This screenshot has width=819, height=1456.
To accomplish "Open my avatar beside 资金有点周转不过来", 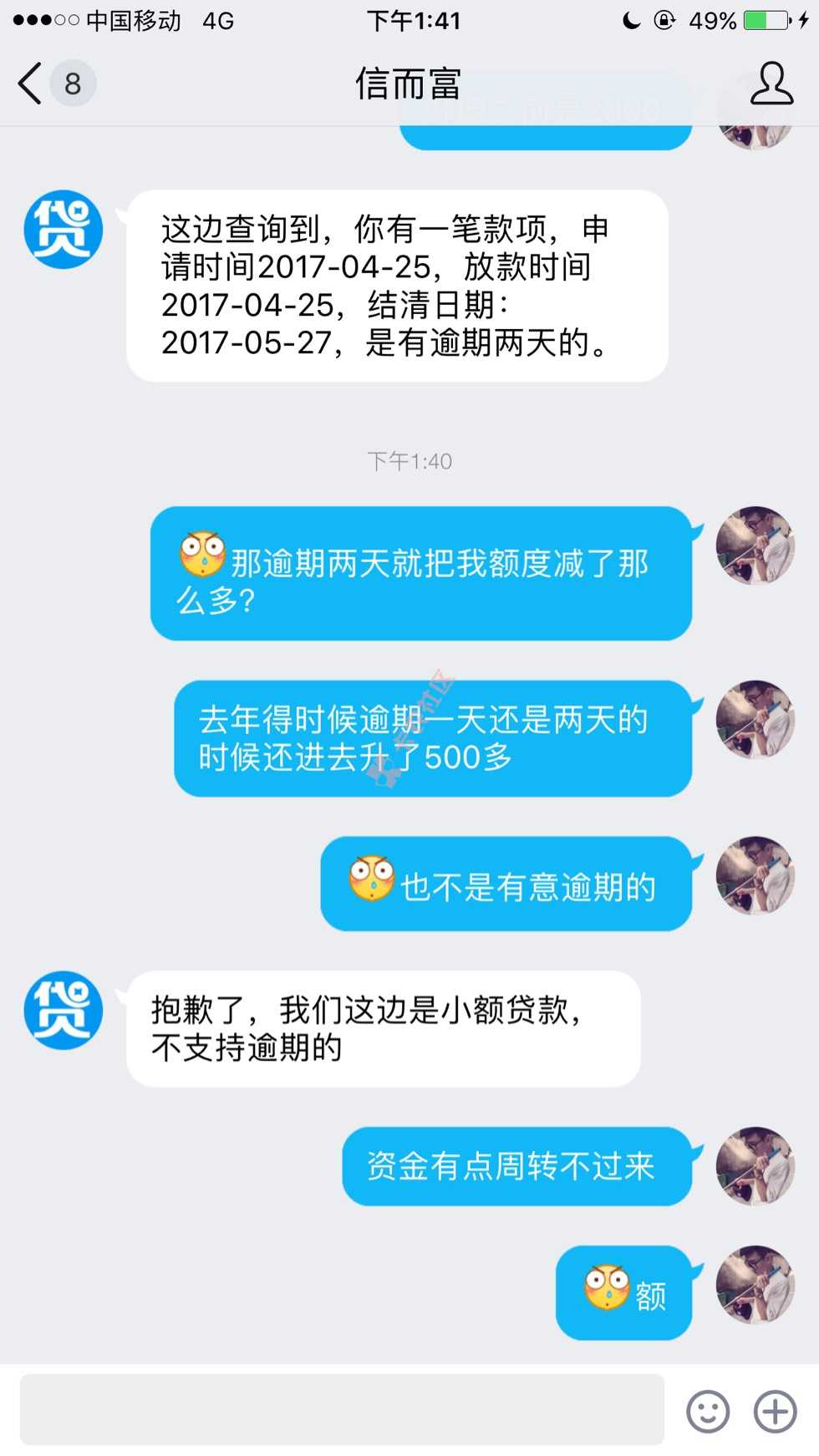I will tap(755, 1166).
